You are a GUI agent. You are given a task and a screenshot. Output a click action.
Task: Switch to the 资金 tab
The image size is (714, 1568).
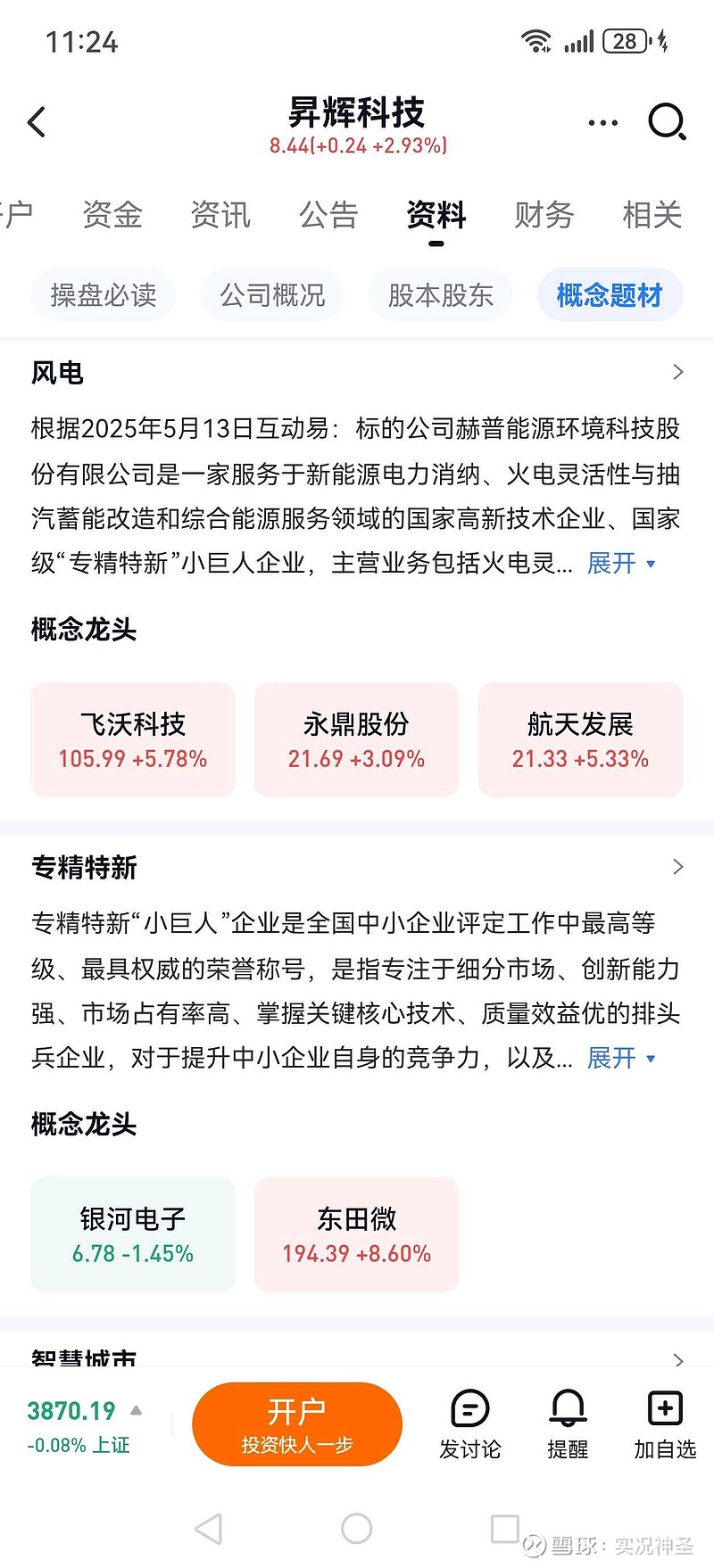point(111,216)
